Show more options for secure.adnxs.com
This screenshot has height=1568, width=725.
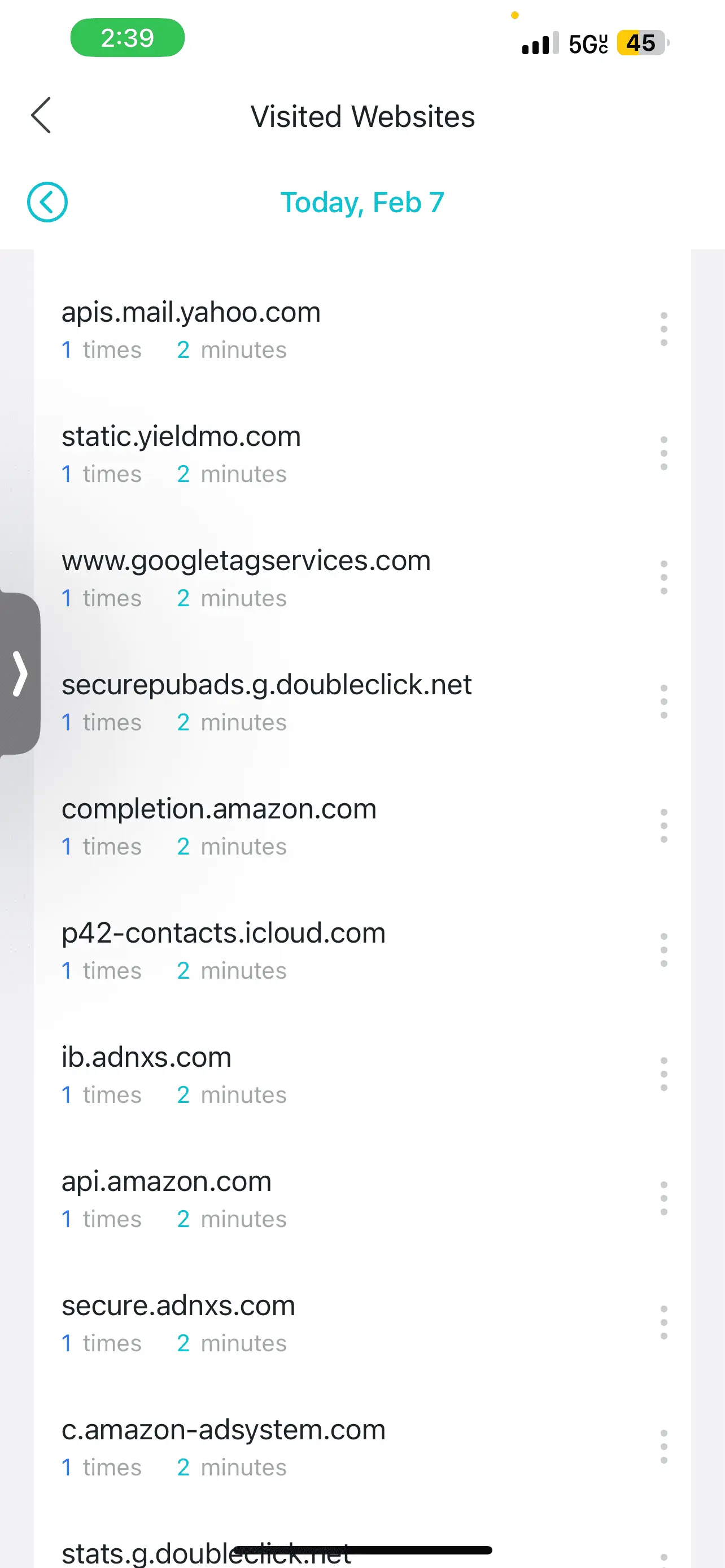point(663,1322)
